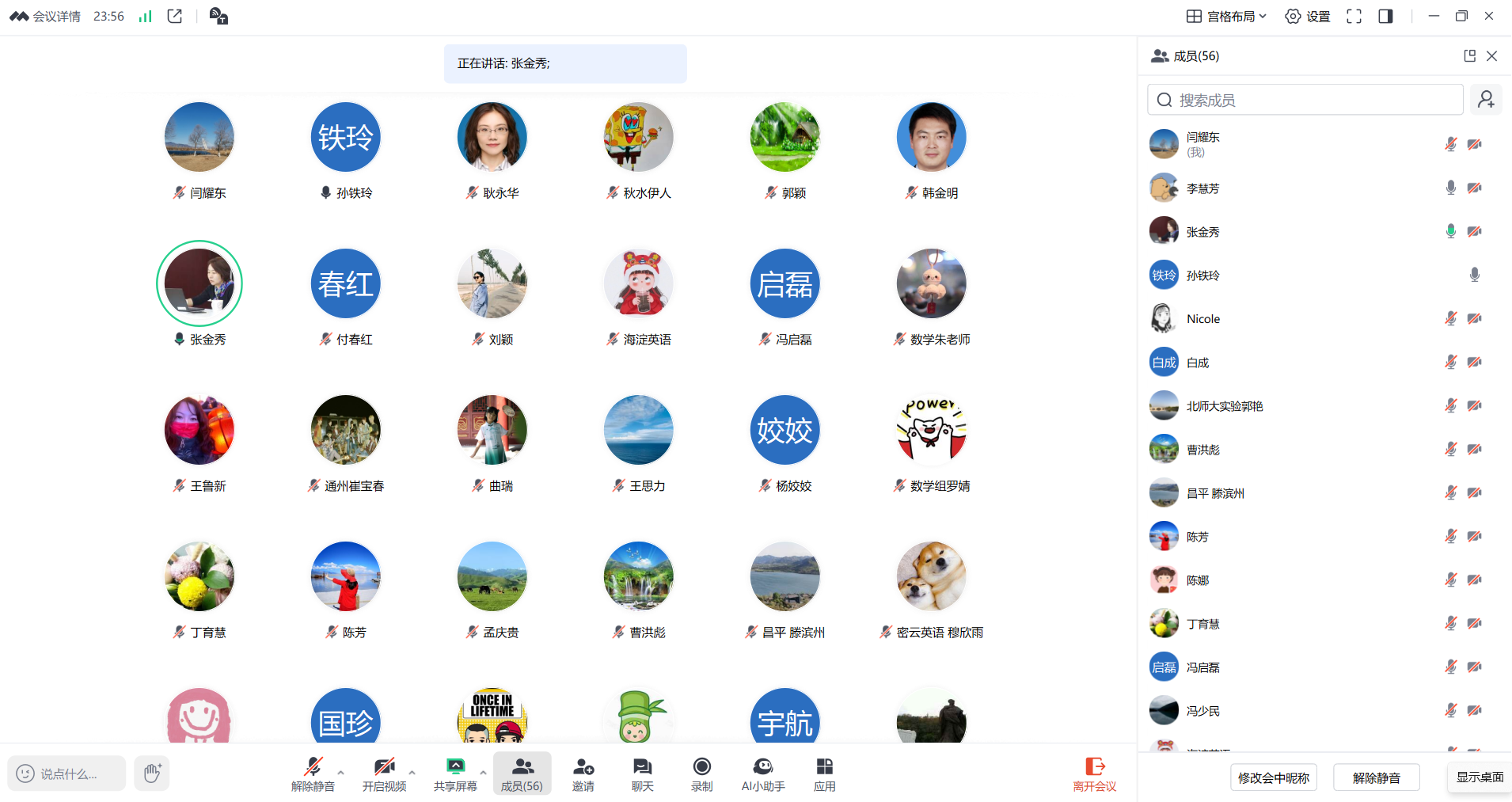Raise hand with the hand icon
The height and width of the screenshot is (802, 1512).
click(152, 773)
